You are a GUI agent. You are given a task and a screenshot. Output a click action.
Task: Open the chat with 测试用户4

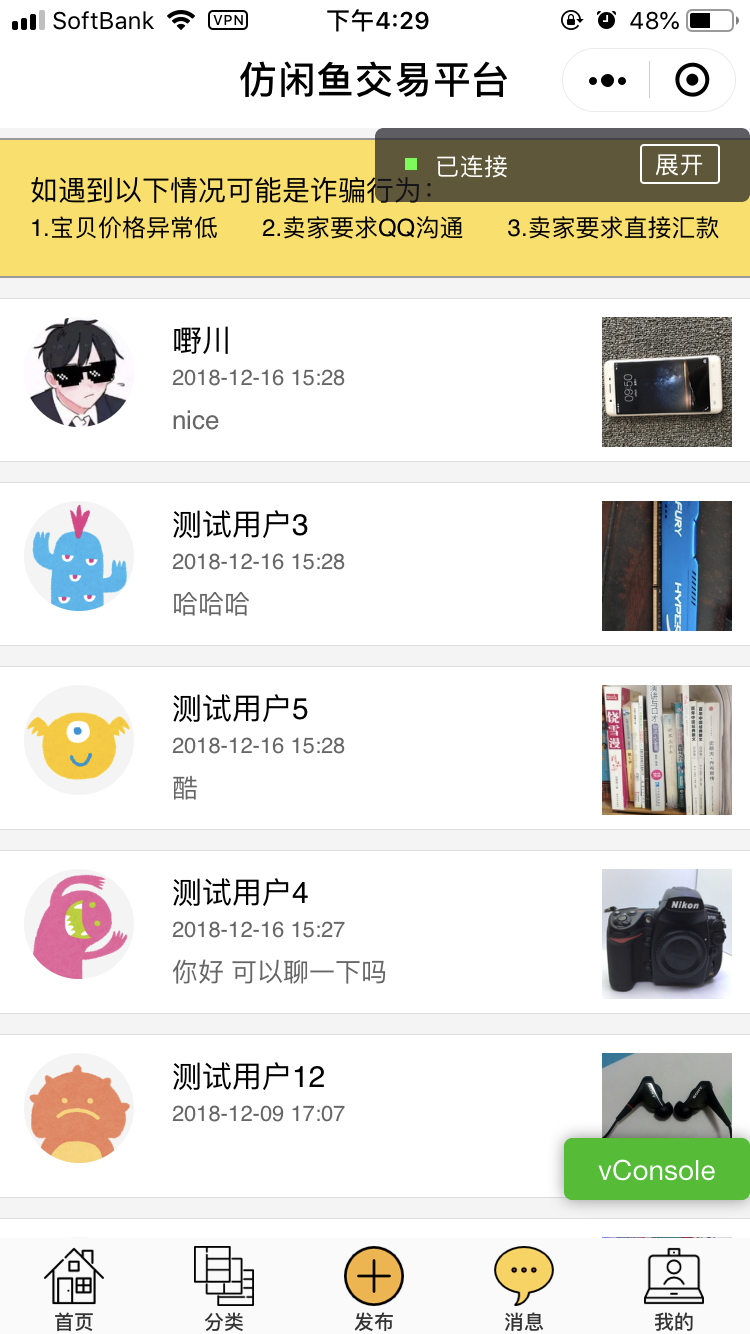[375, 932]
